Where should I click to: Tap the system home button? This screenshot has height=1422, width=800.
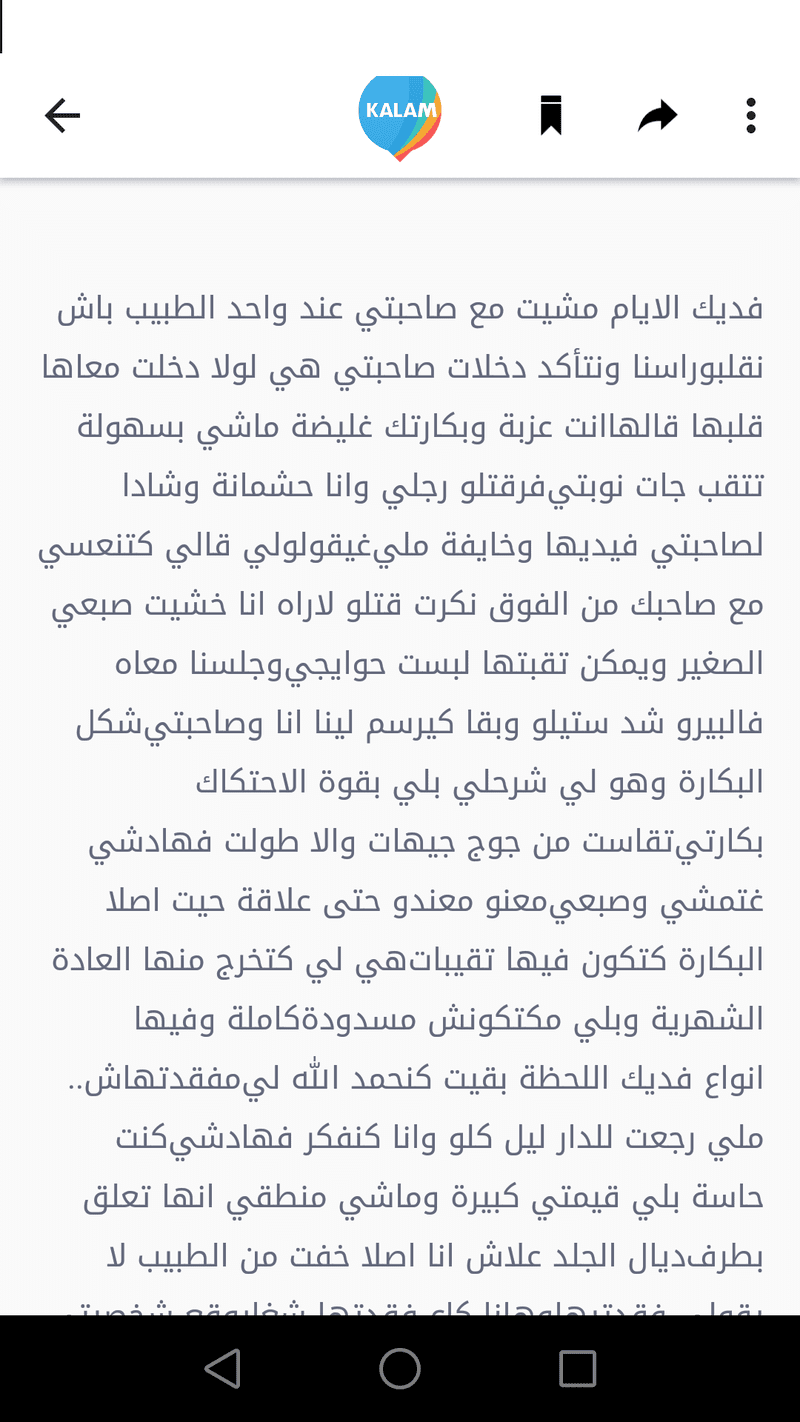400,1368
